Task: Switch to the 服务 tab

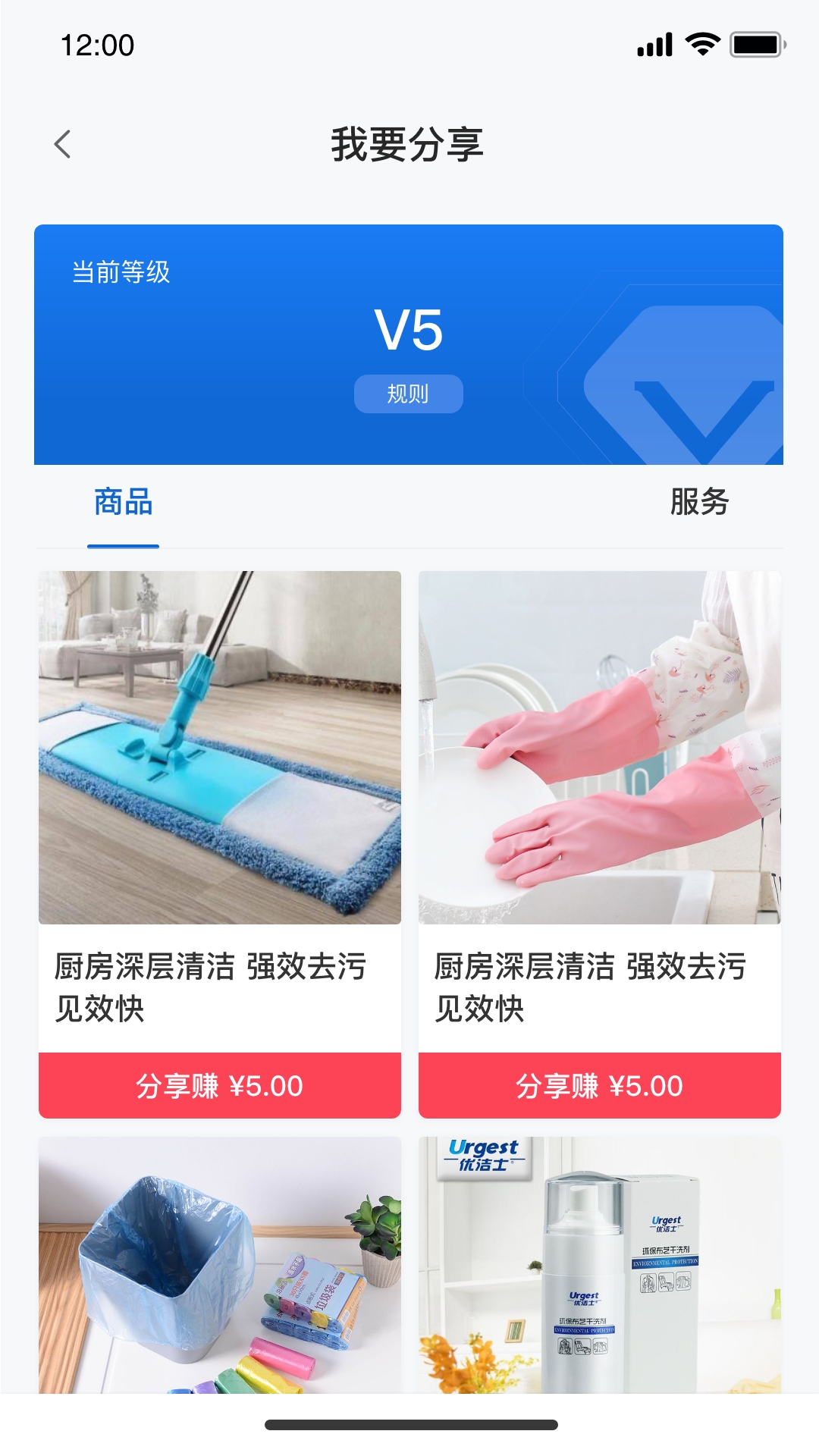Action: click(699, 502)
